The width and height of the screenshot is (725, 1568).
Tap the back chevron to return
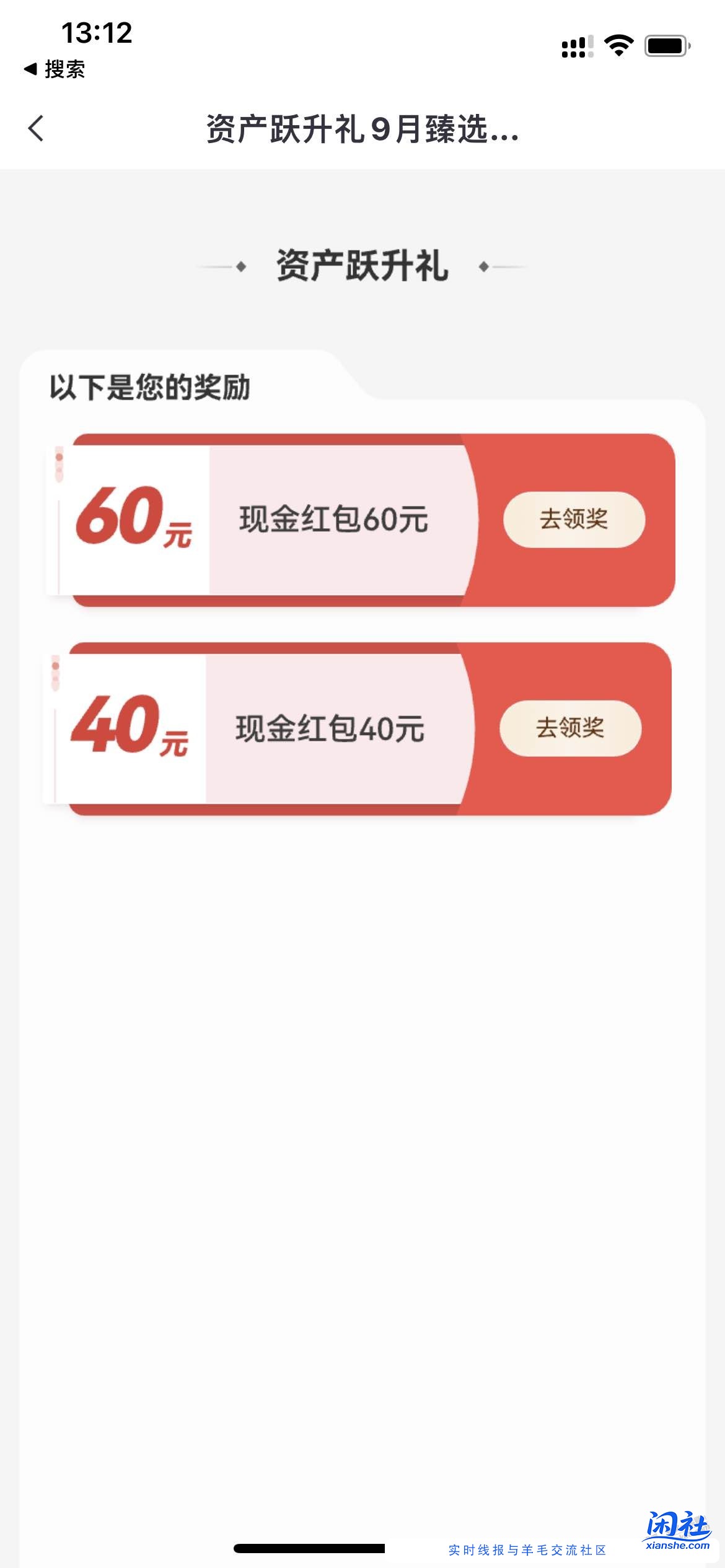(x=37, y=128)
